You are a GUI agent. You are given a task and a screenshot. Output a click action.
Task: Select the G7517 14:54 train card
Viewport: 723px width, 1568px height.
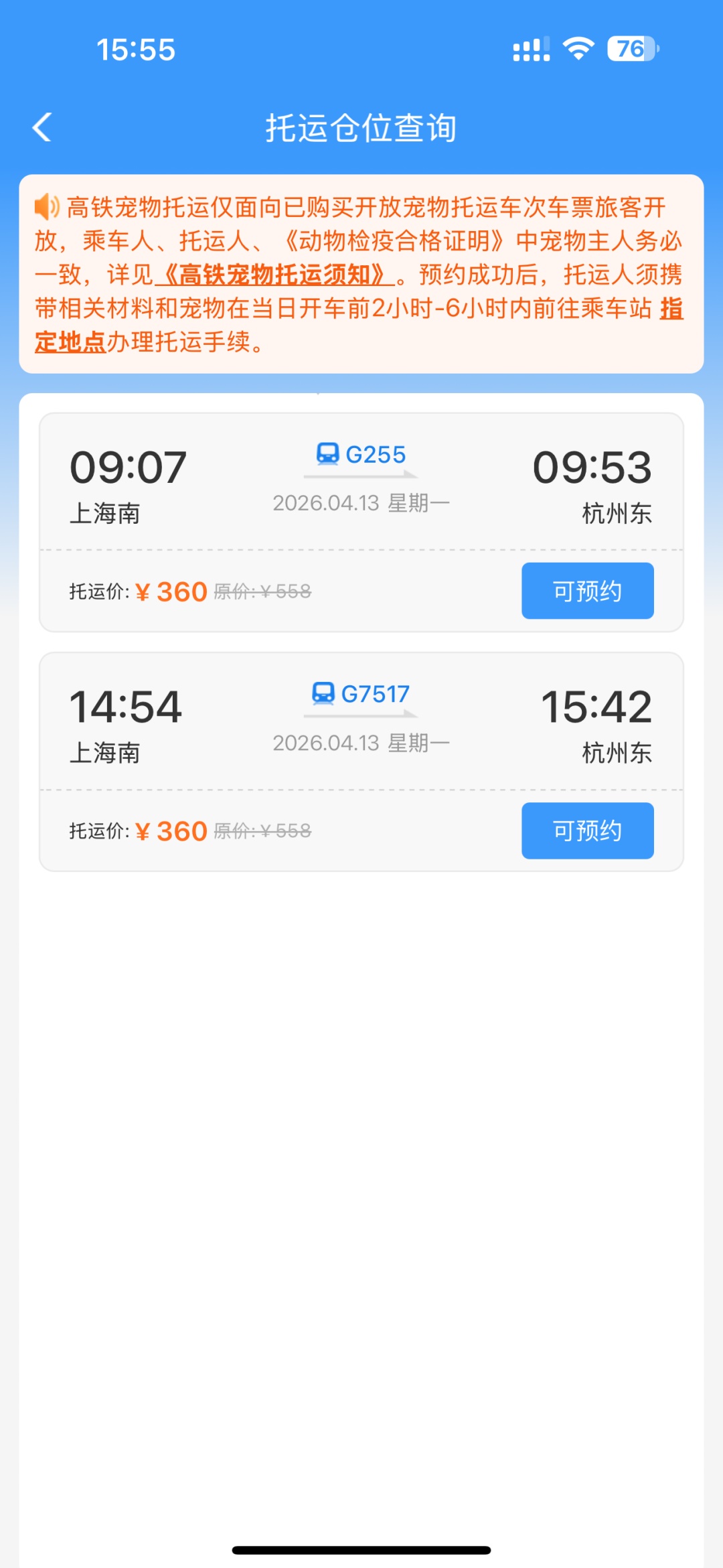[x=361, y=722]
